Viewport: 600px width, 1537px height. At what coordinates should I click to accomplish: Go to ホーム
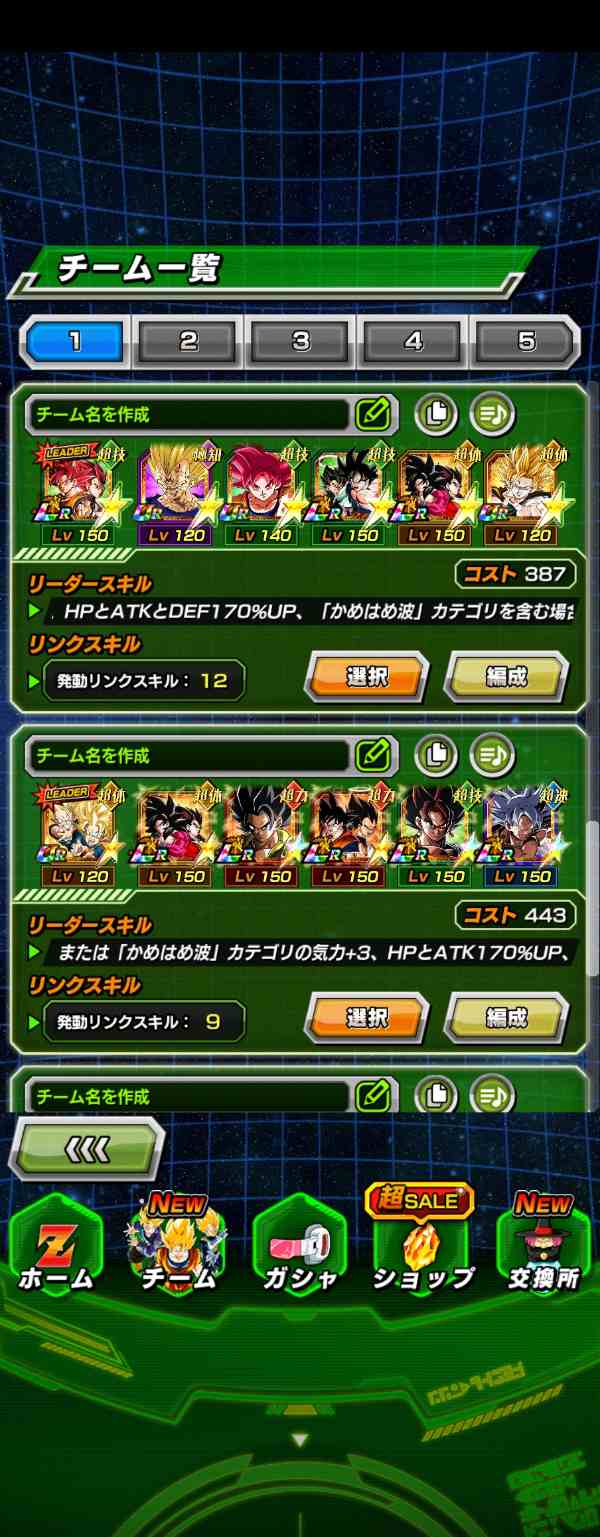[x=56, y=1249]
